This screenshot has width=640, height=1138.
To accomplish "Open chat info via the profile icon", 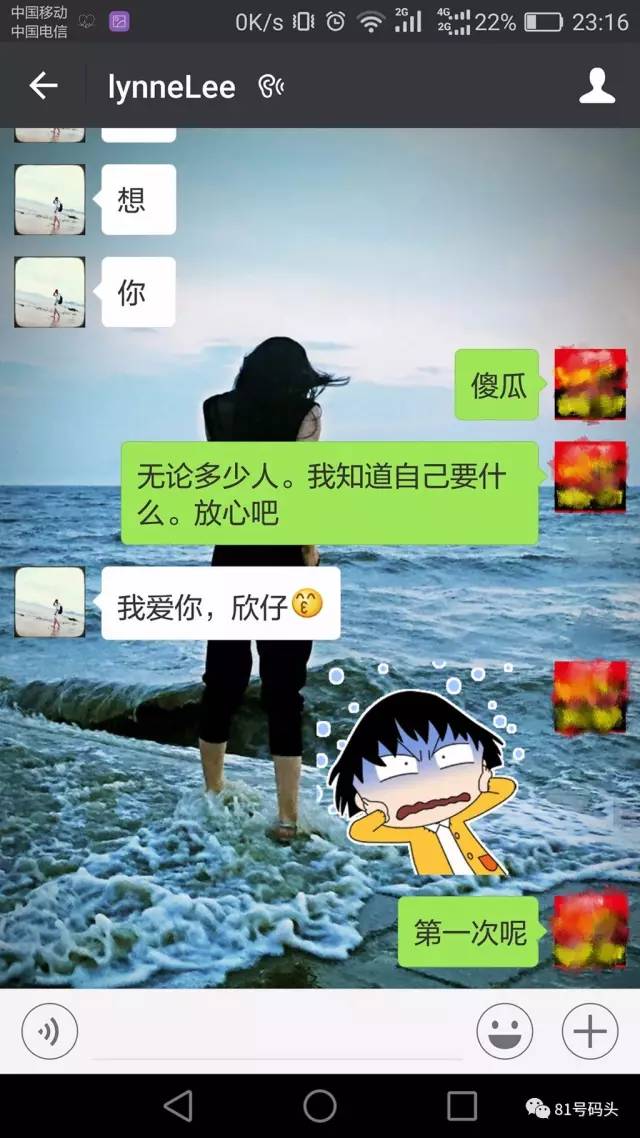I will (x=597, y=86).
